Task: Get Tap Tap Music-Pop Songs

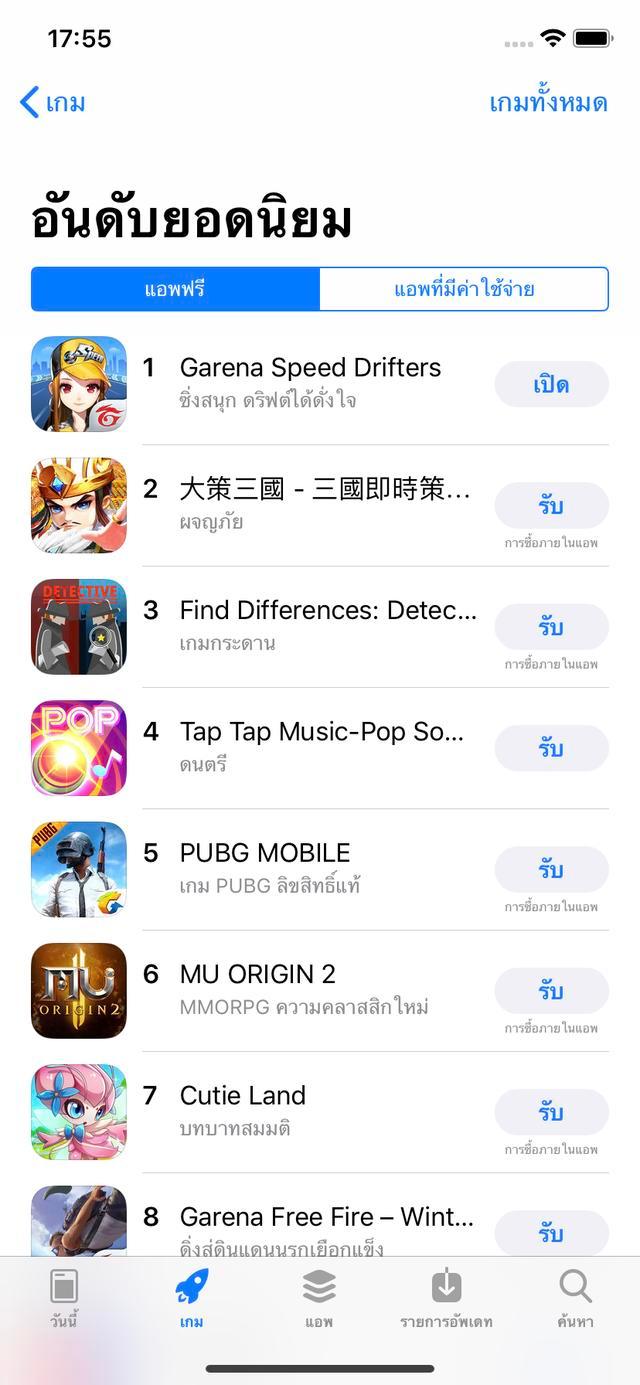Action: [551, 748]
